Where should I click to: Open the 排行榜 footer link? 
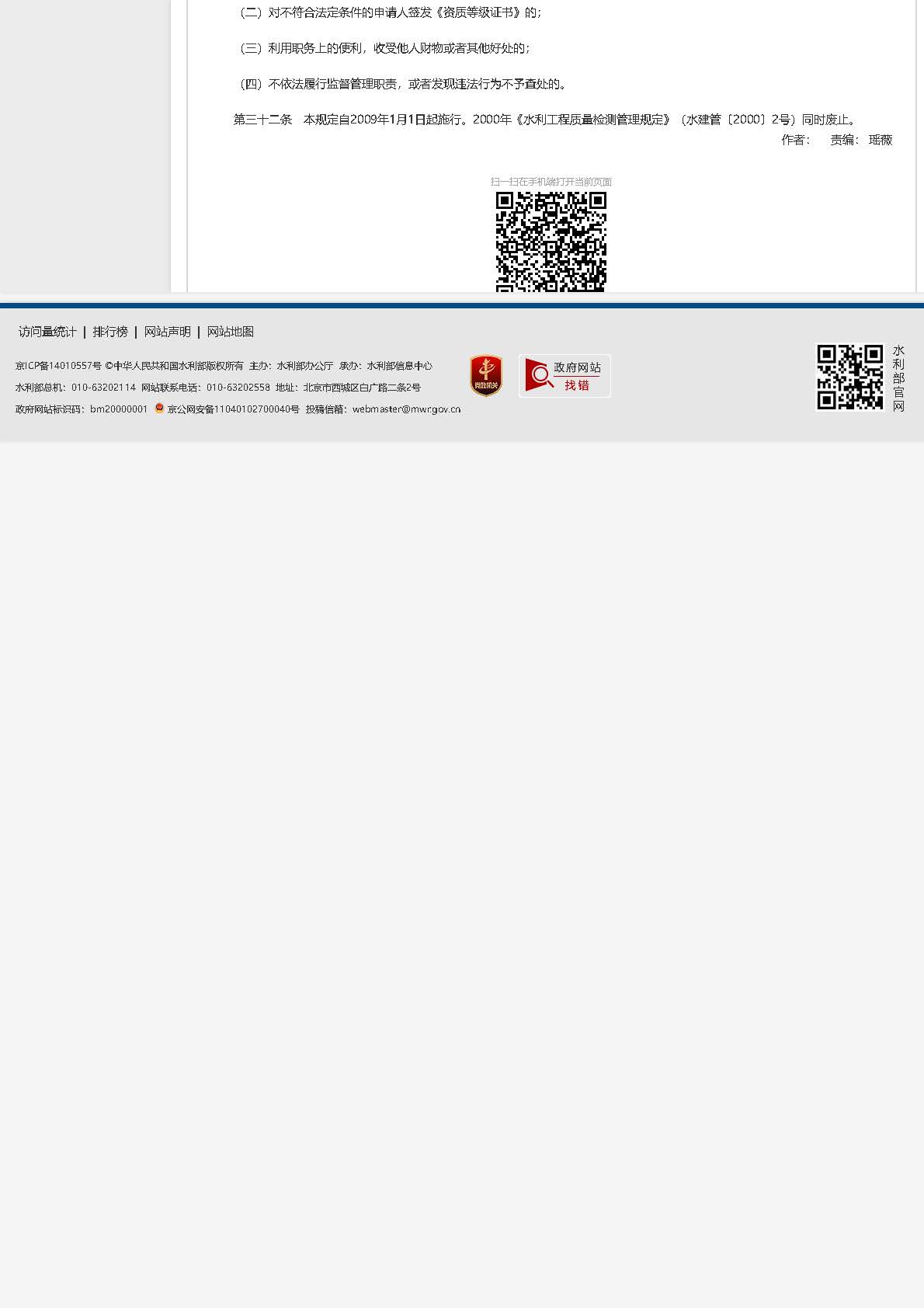click(x=110, y=332)
